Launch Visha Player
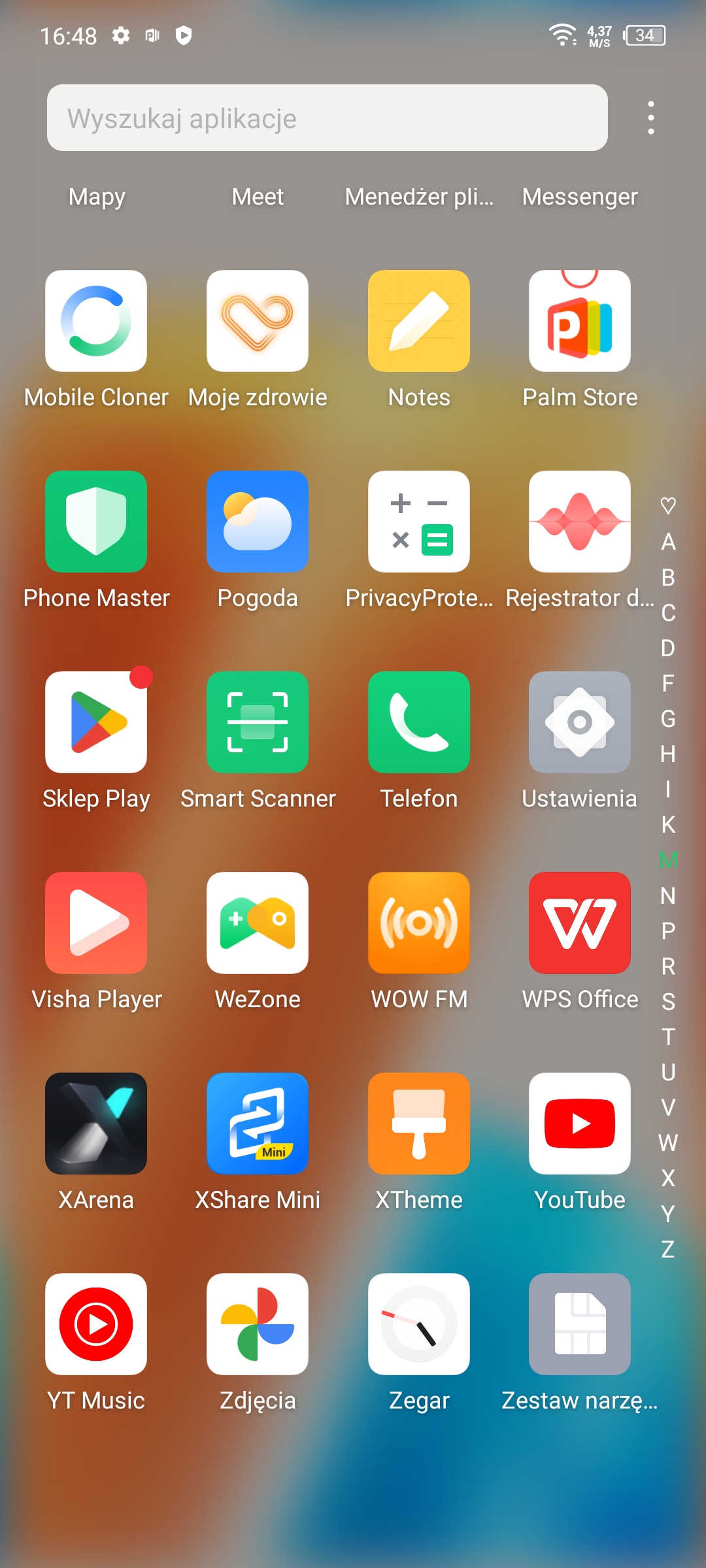The image size is (706, 1568). tap(96, 923)
